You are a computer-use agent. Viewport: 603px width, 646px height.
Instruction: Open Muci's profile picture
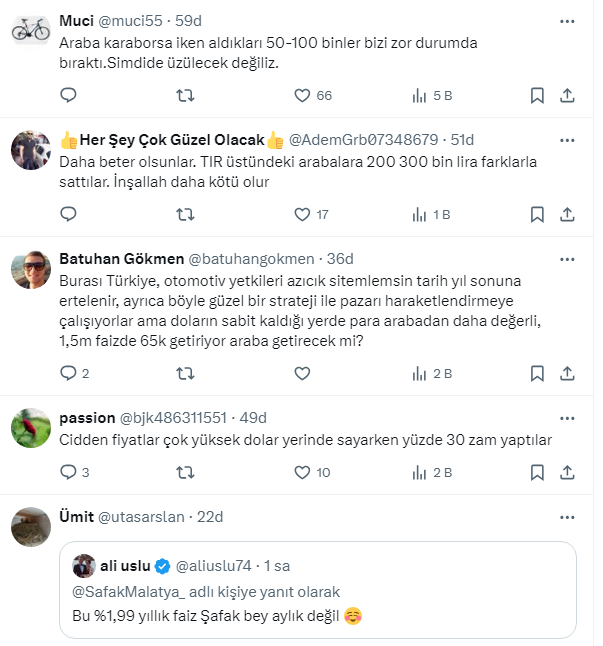pos(31,31)
